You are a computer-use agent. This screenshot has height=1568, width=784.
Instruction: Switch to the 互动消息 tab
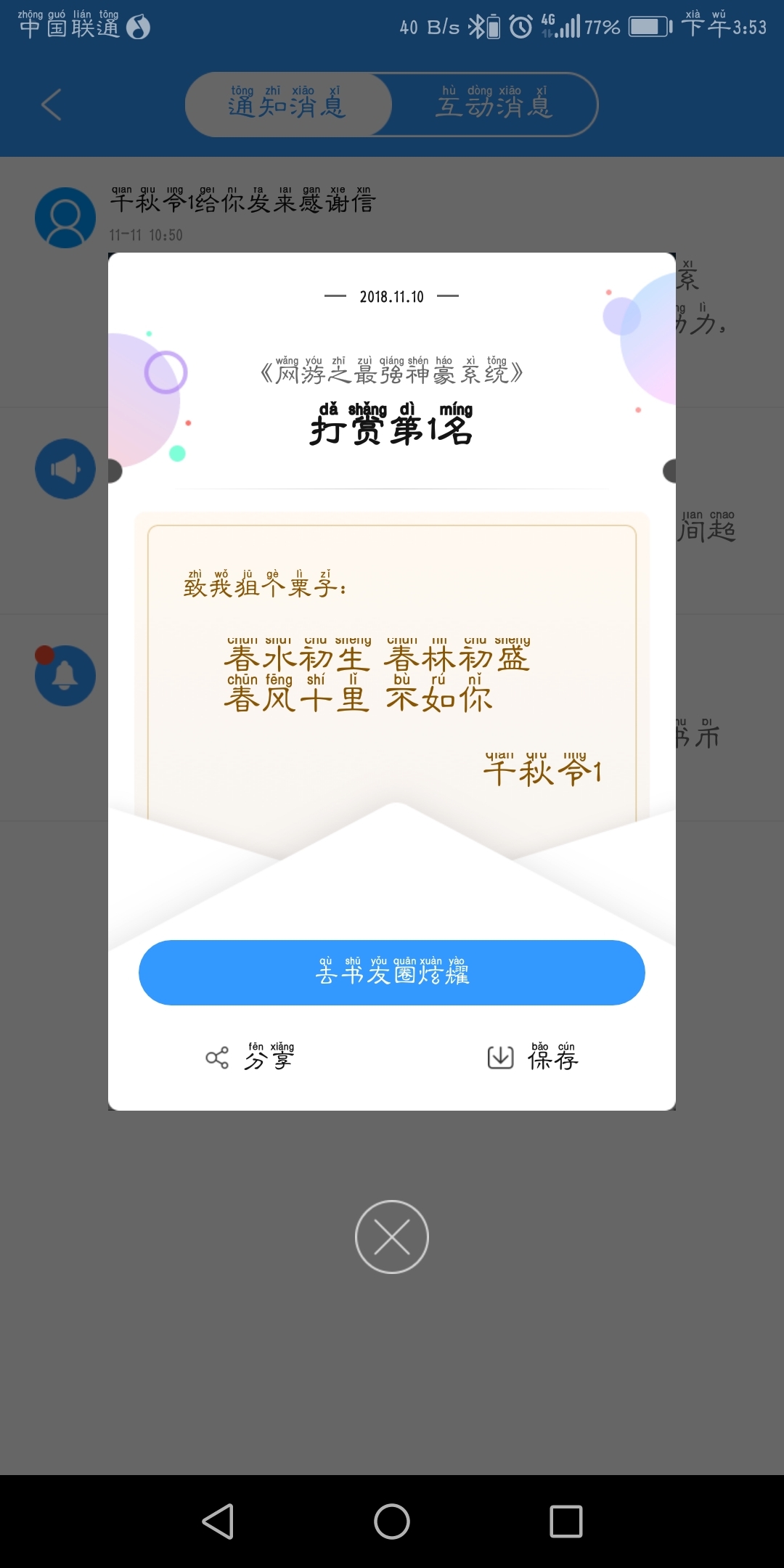pos(494,104)
